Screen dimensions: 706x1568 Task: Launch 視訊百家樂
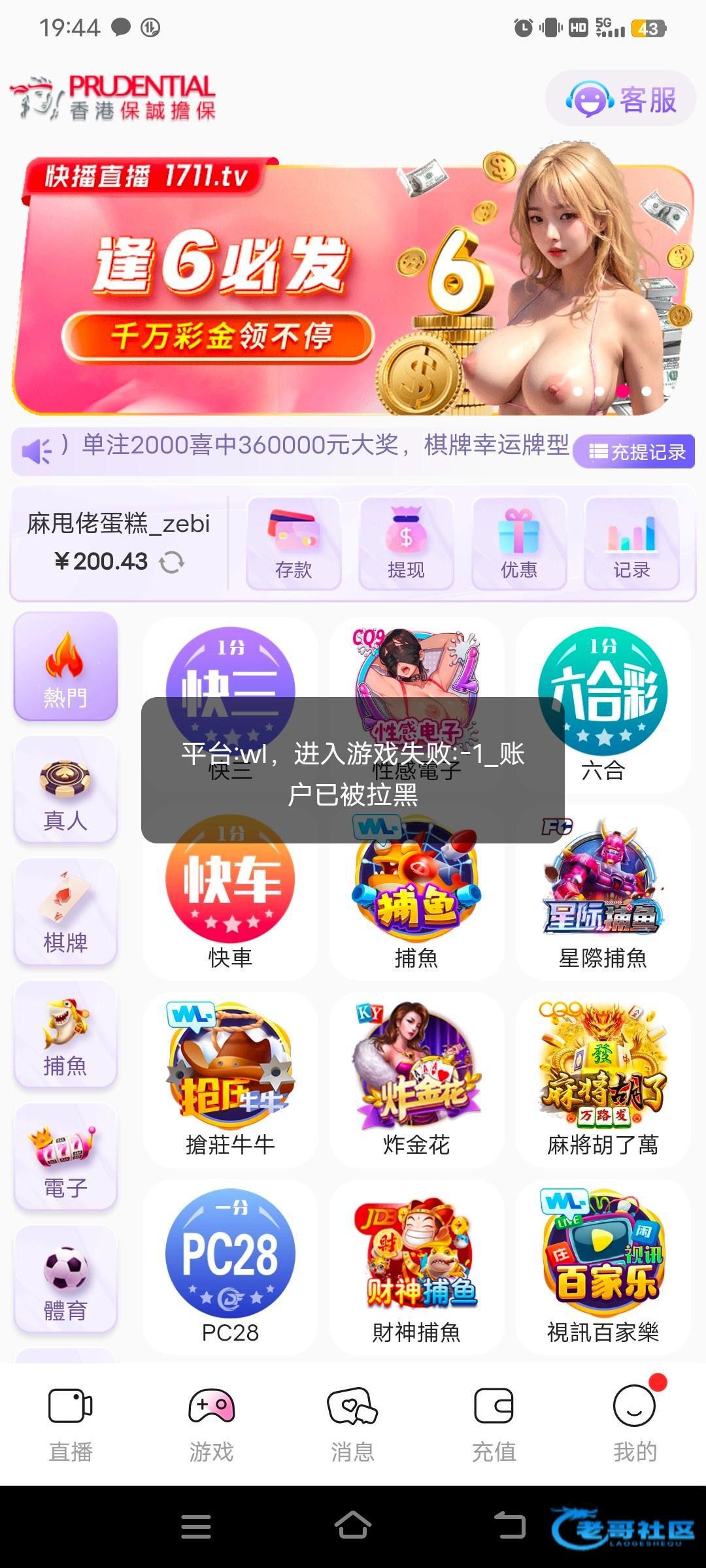603,1267
